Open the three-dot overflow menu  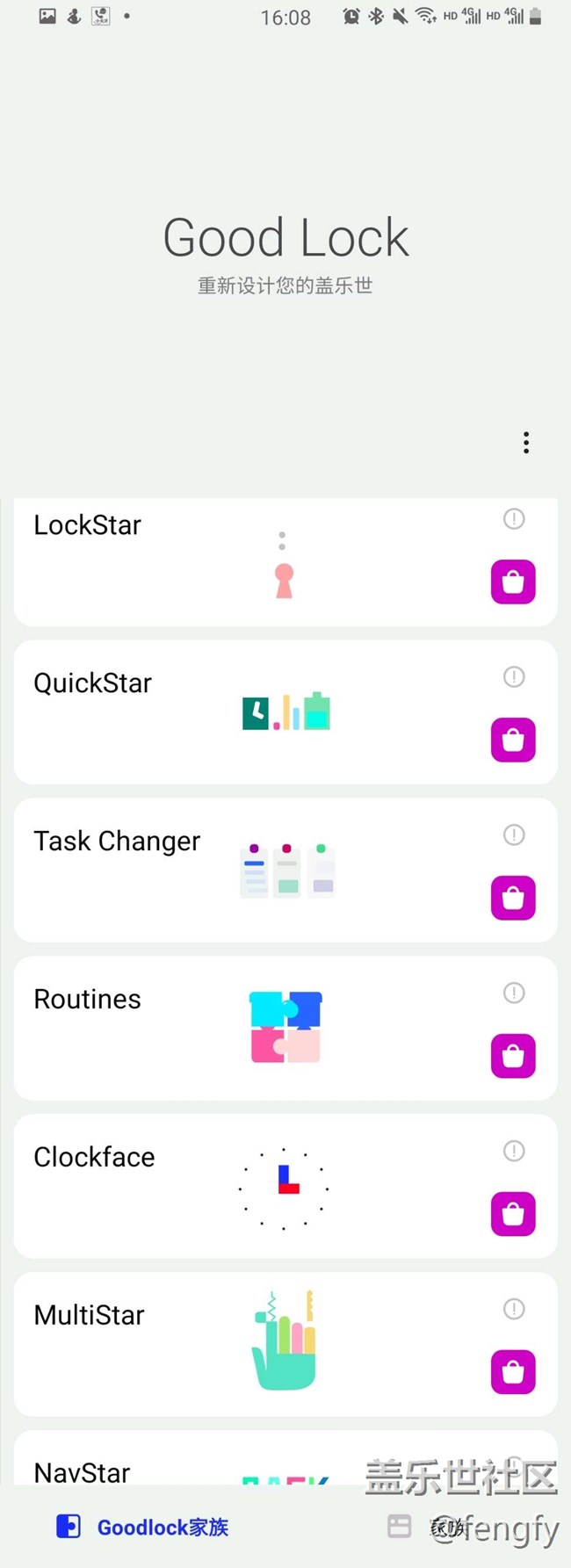point(526,443)
